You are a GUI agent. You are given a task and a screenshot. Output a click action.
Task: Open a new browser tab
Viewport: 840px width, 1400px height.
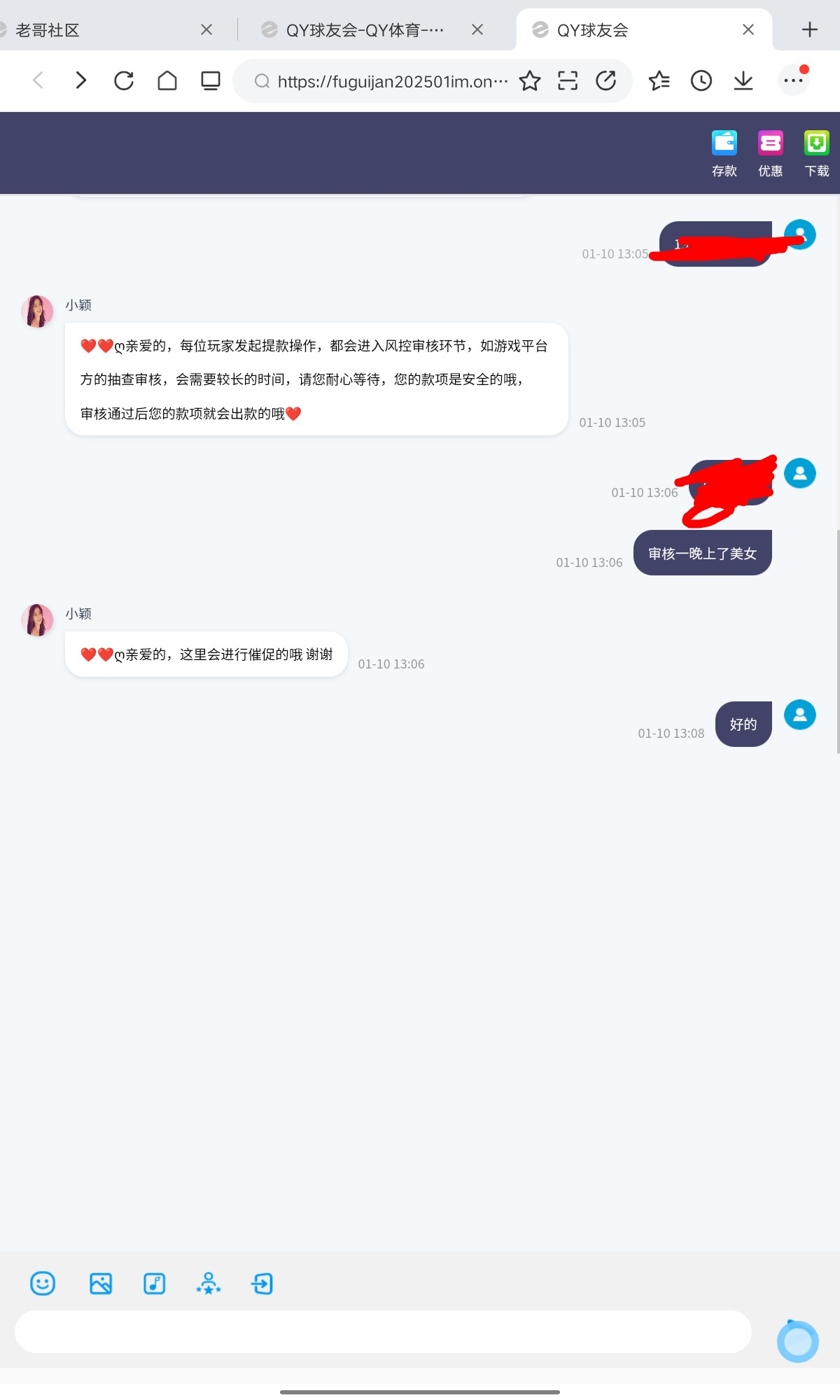tap(809, 29)
